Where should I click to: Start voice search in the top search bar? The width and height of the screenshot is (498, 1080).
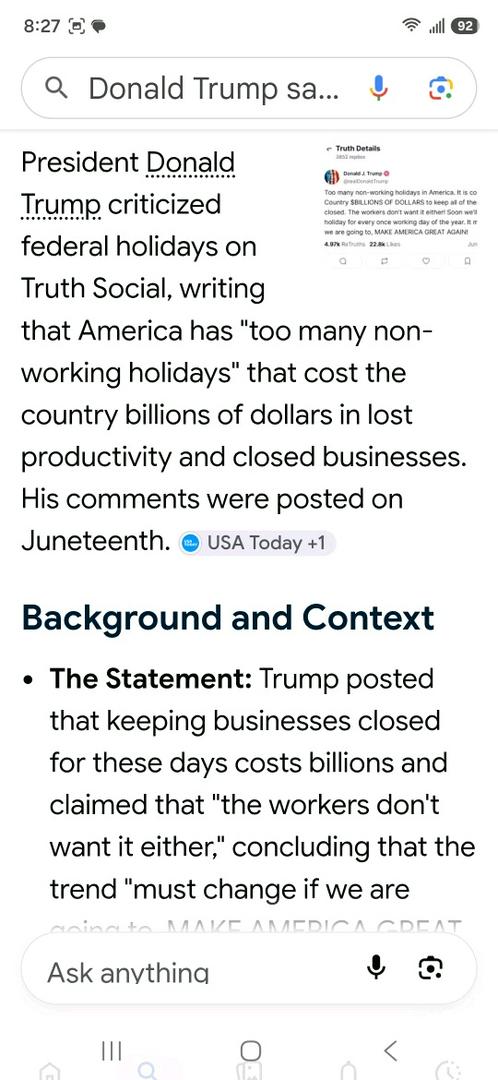point(379,88)
